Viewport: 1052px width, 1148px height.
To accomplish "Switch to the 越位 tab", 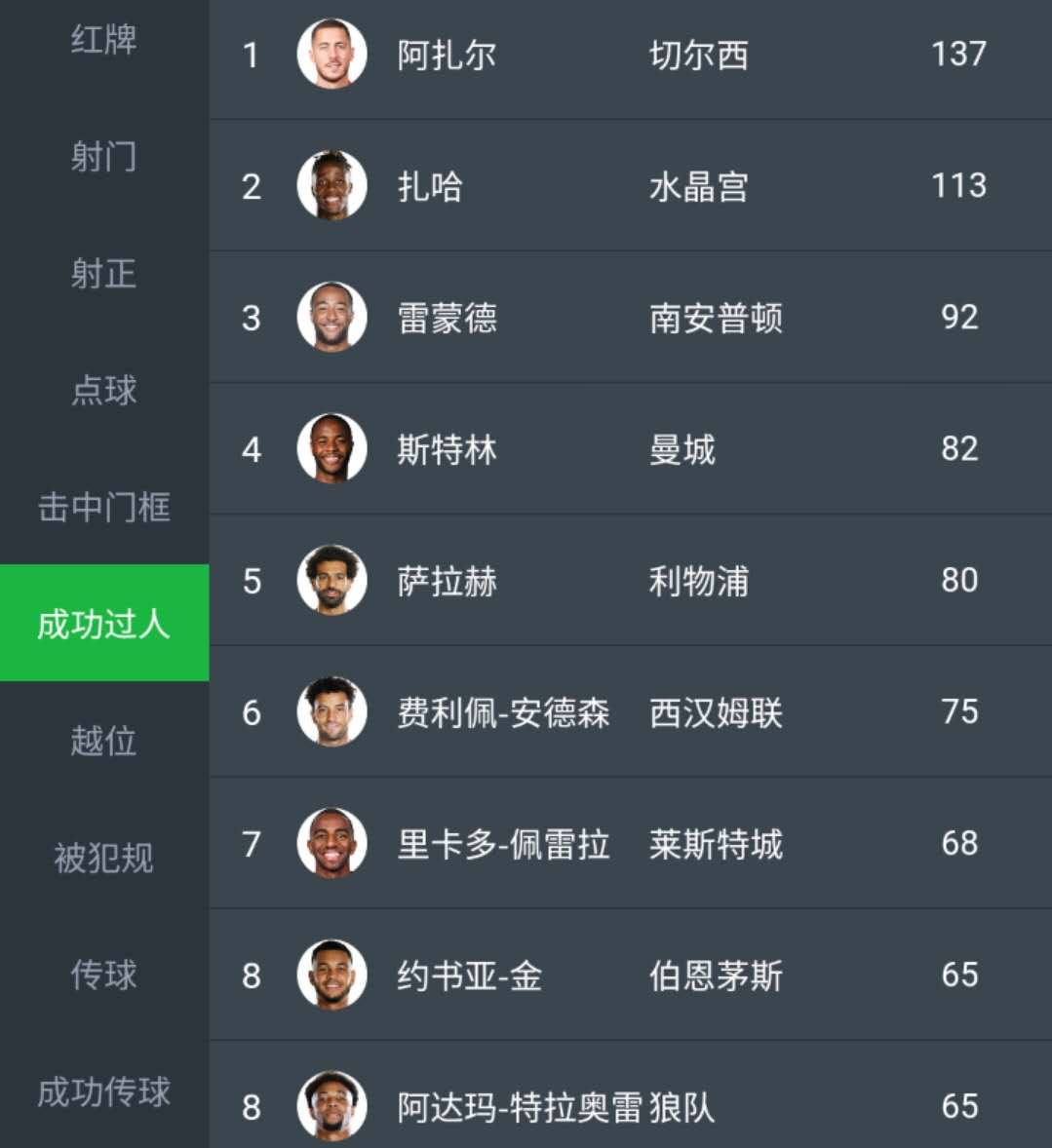I will pyautogui.click(x=104, y=741).
